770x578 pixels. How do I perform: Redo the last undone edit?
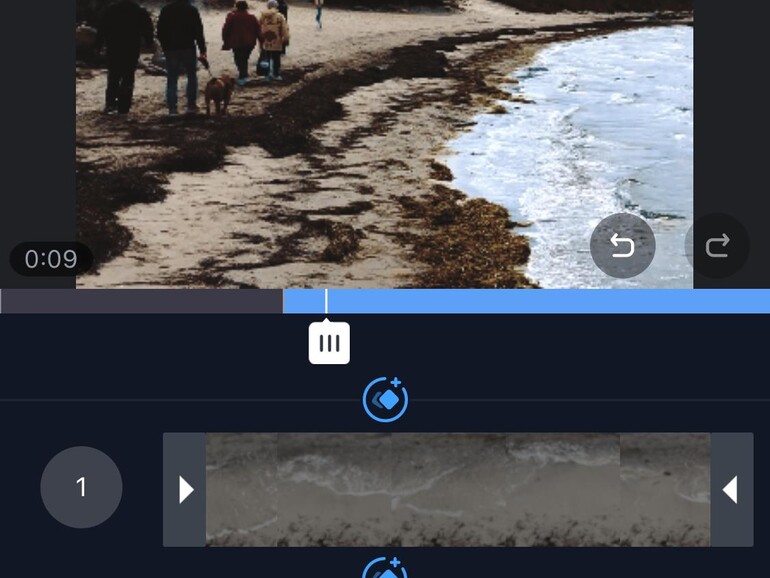click(x=716, y=246)
